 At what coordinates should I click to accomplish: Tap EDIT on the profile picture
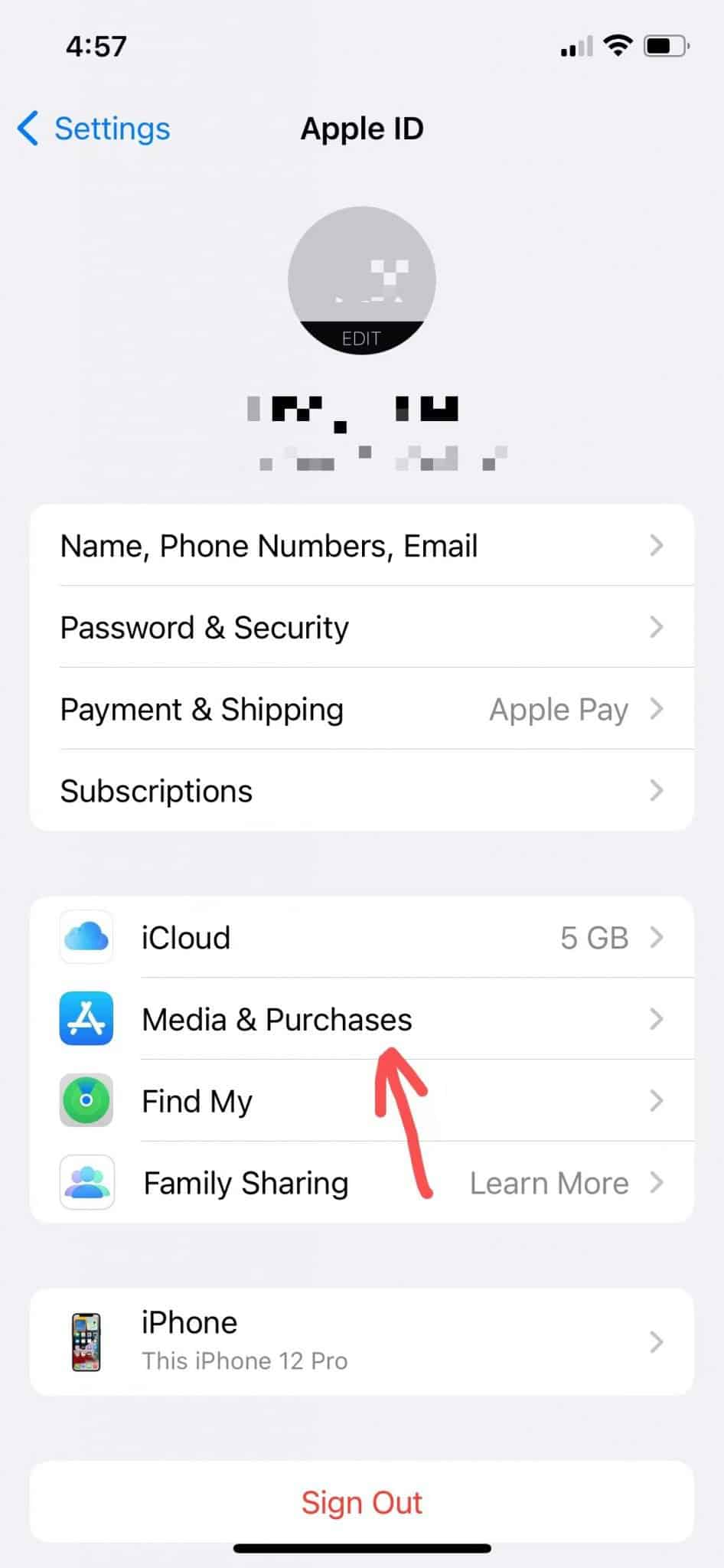pyautogui.click(x=362, y=338)
